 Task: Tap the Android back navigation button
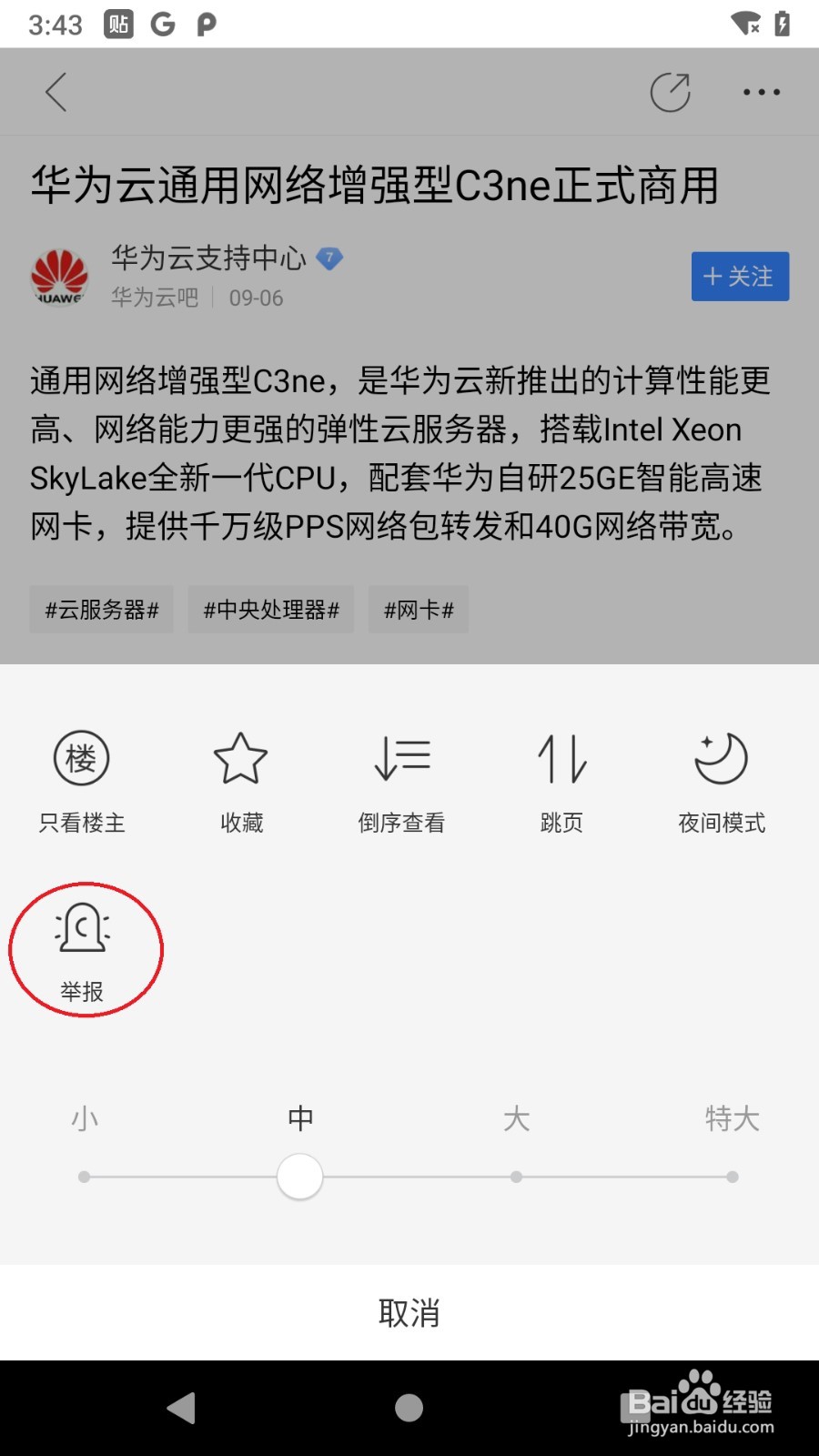[x=182, y=1407]
